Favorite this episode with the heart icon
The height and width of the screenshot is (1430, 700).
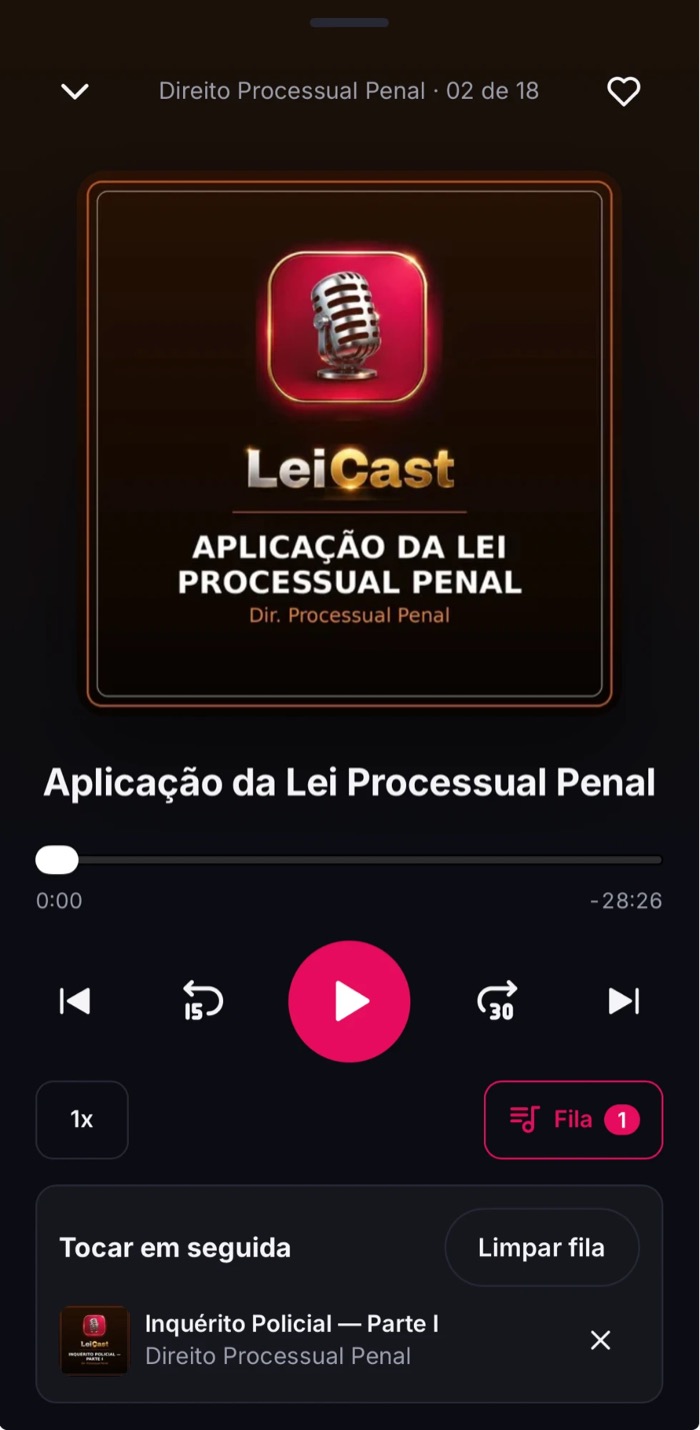624,92
